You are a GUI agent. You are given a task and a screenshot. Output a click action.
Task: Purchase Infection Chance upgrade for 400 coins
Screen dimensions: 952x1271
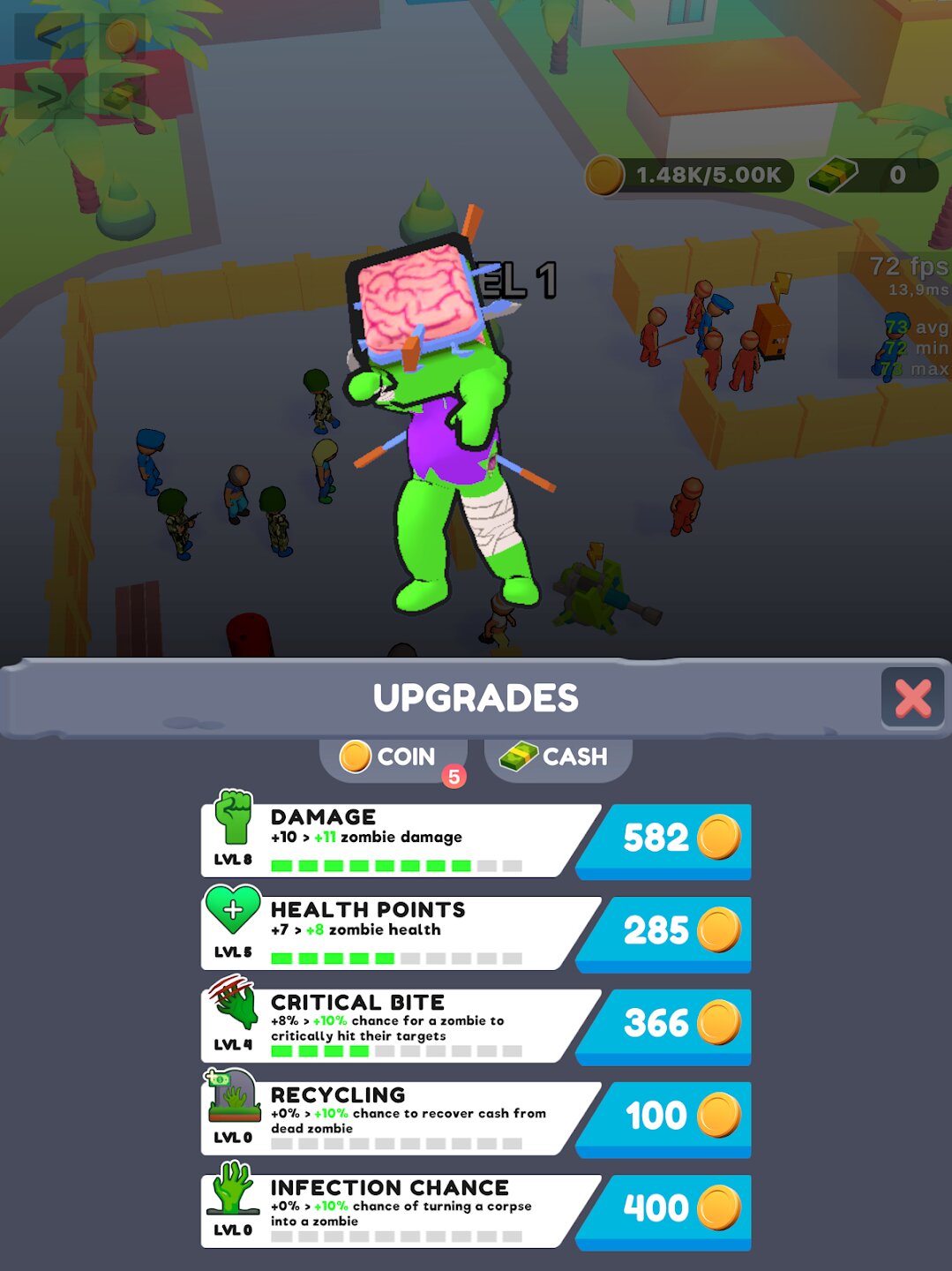668,1209
